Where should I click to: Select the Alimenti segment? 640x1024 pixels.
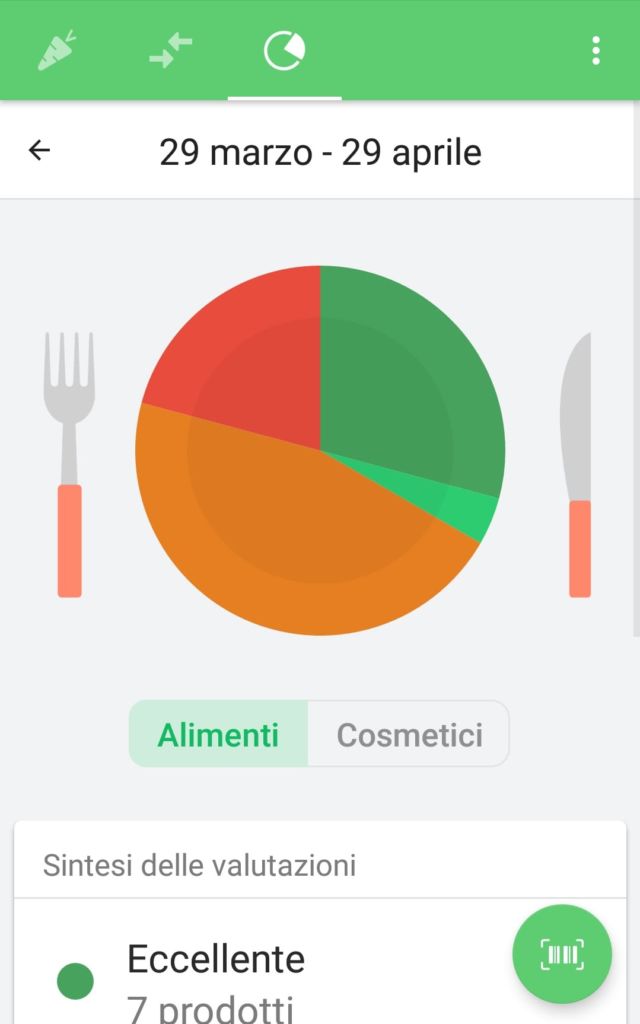click(x=218, y=735)
